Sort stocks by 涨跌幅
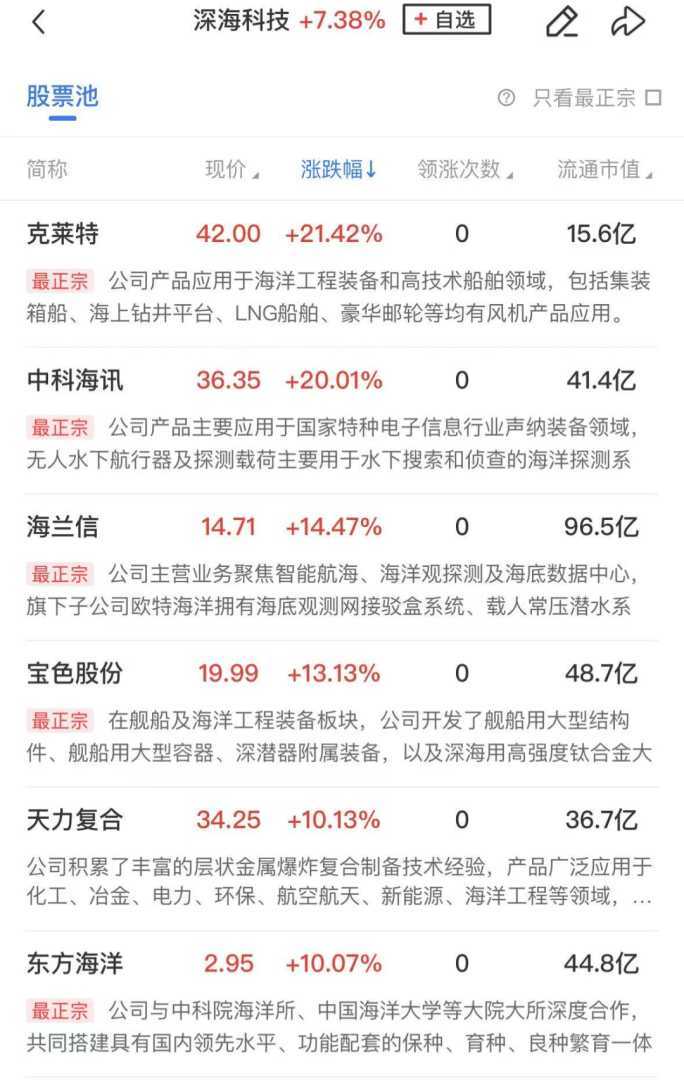The height and width of the screenshot is (1080, 684). tap(339, 169)
